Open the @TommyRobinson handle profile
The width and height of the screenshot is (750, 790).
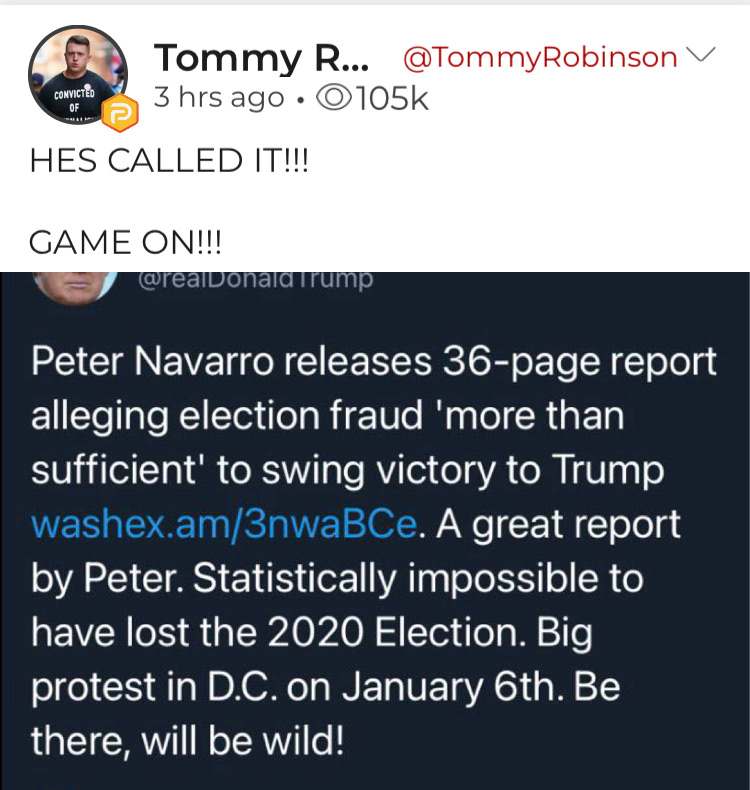(540, 58)
